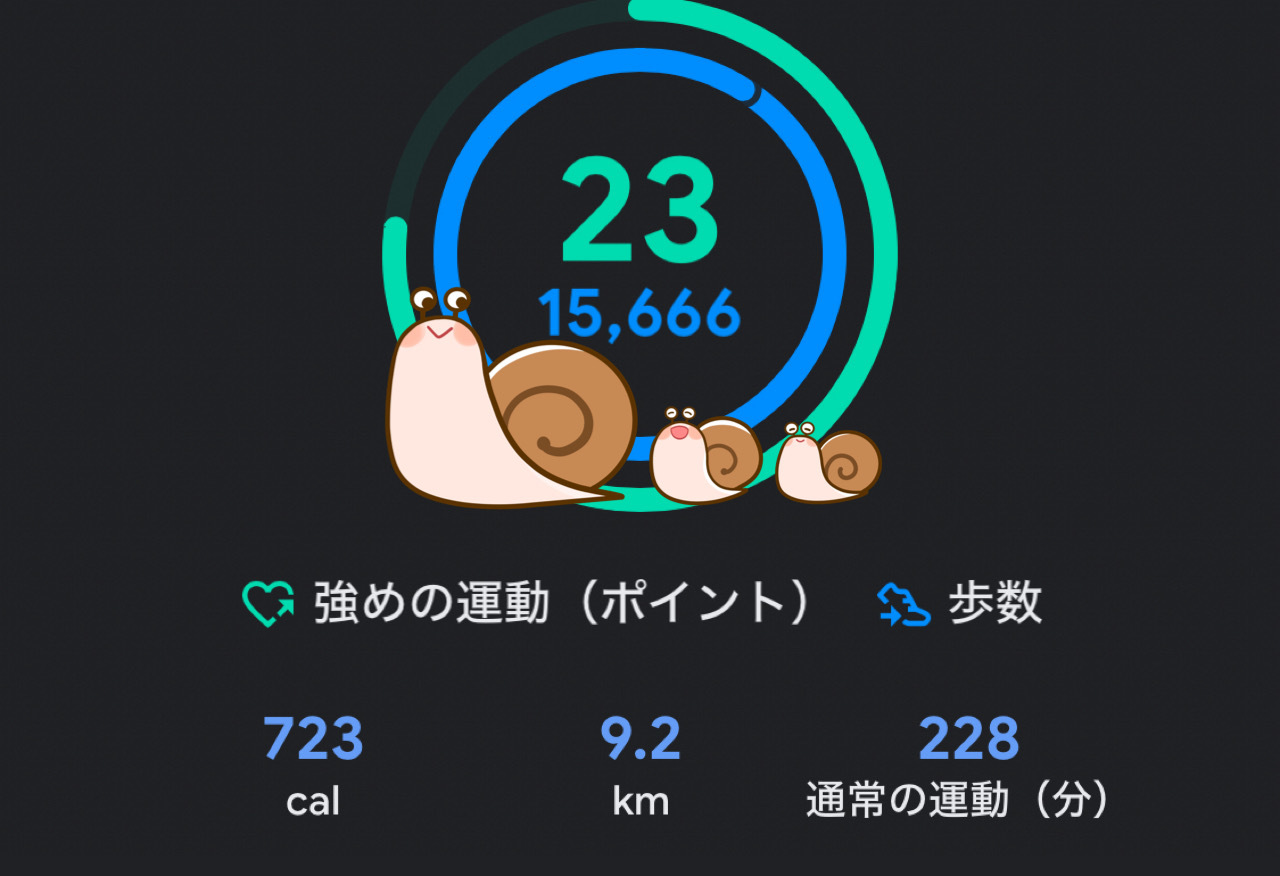View the 723 cal burned details
Screen dimensions: 1280x876
(313, 766)
